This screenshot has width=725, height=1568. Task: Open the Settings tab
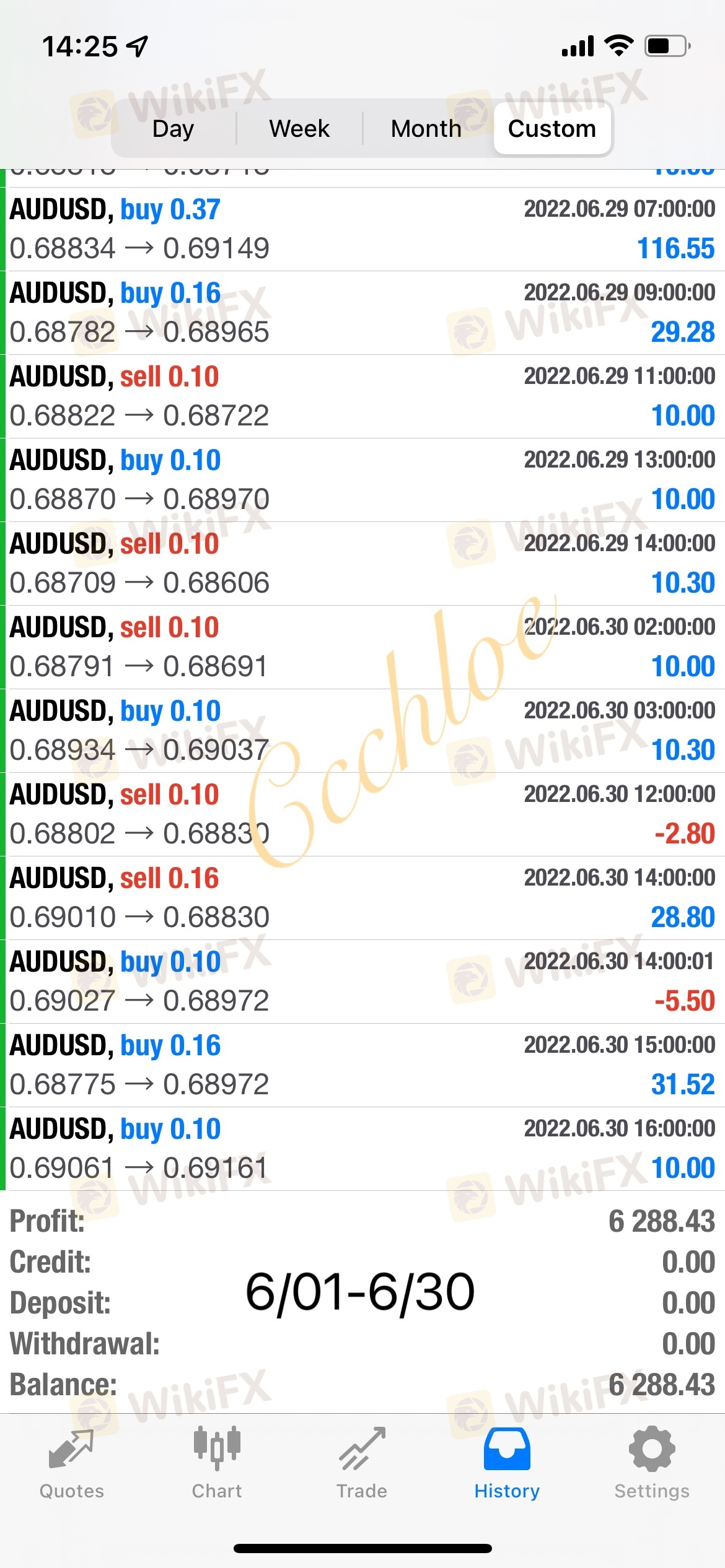point(652,1465)
